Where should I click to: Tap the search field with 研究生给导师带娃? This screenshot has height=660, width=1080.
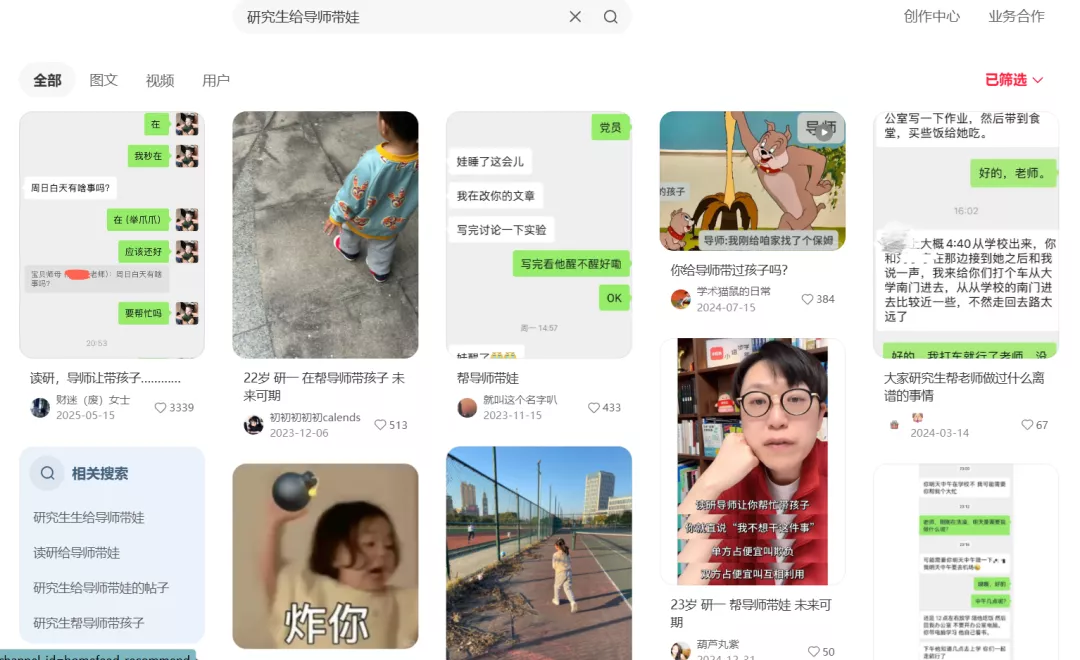tap(400, 17)
